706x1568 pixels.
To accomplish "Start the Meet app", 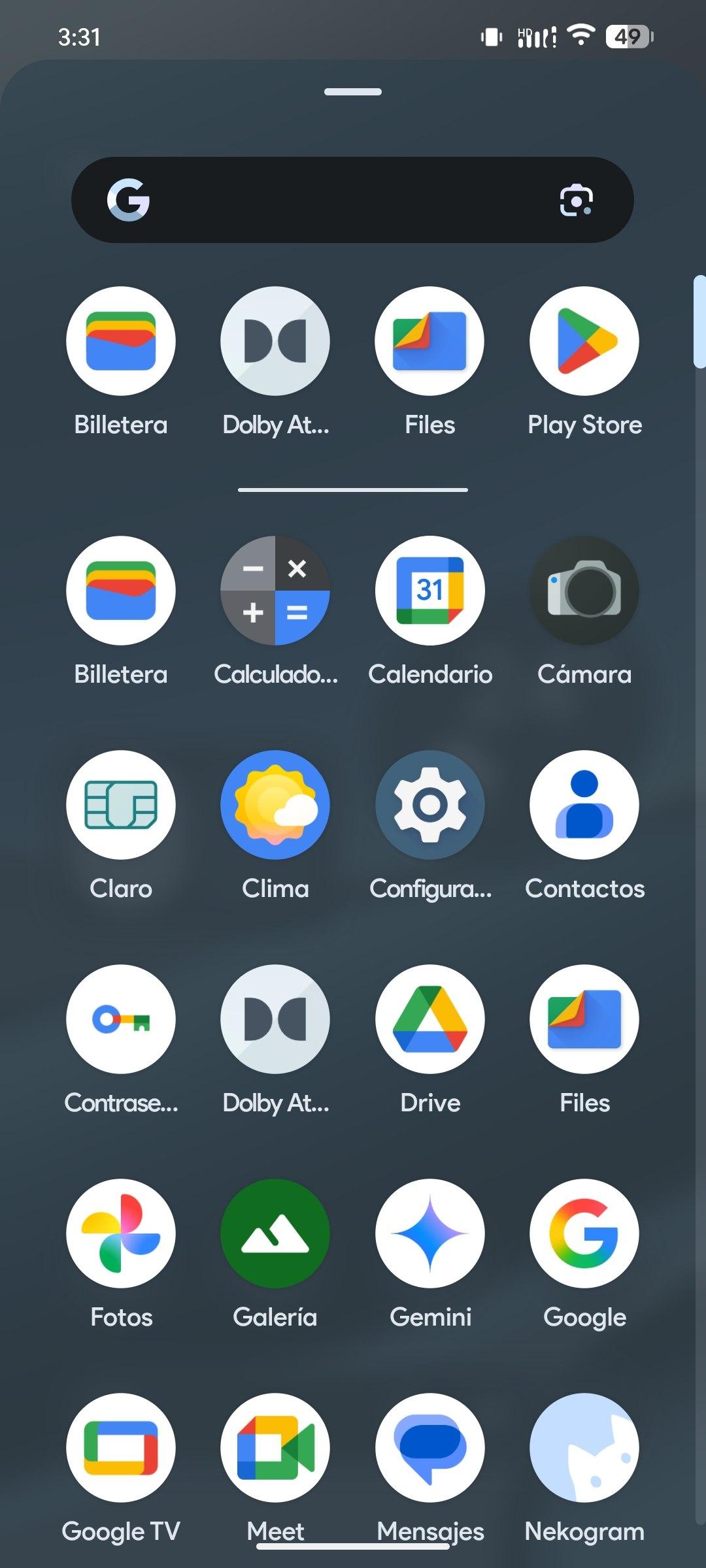I will 275,1448.
